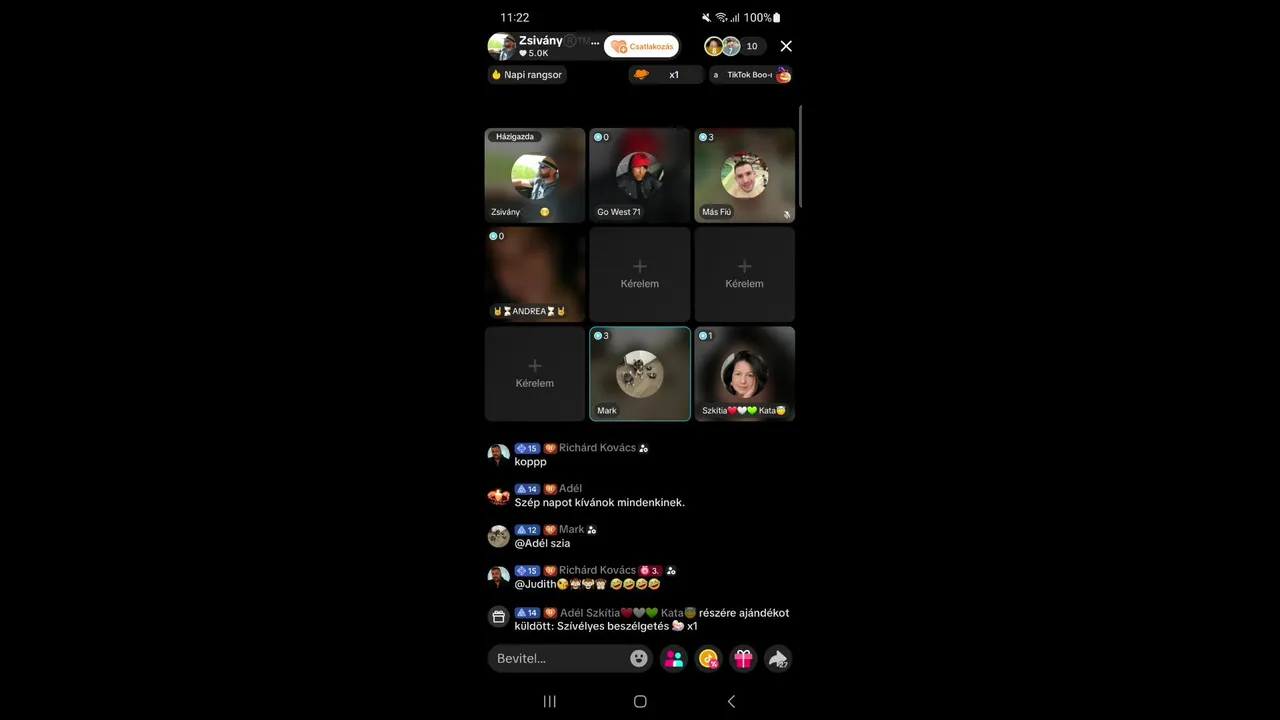Select ANDREA's guest tile
Screen dimensions: 1280x720
tap(535, 274)
